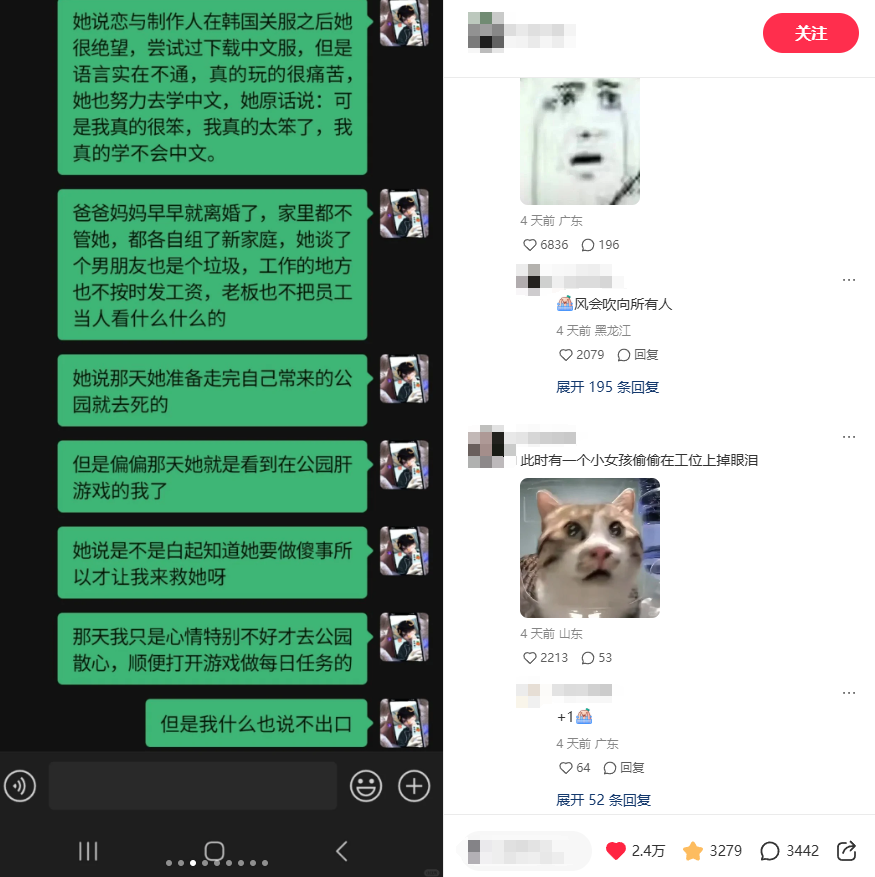
Task: Reply to the +1 comment
Action: pos(625,768)
